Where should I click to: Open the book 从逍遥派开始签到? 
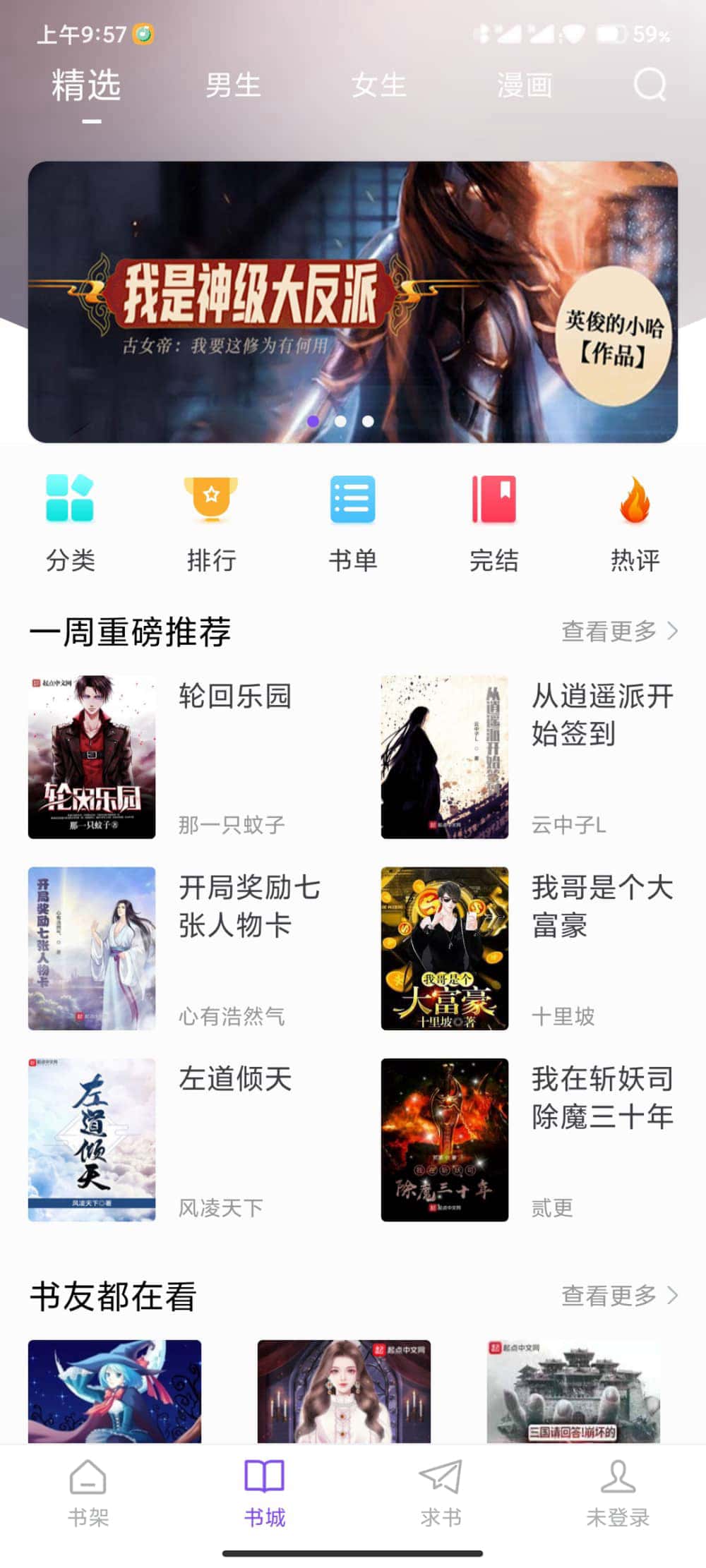coord(445,757)
